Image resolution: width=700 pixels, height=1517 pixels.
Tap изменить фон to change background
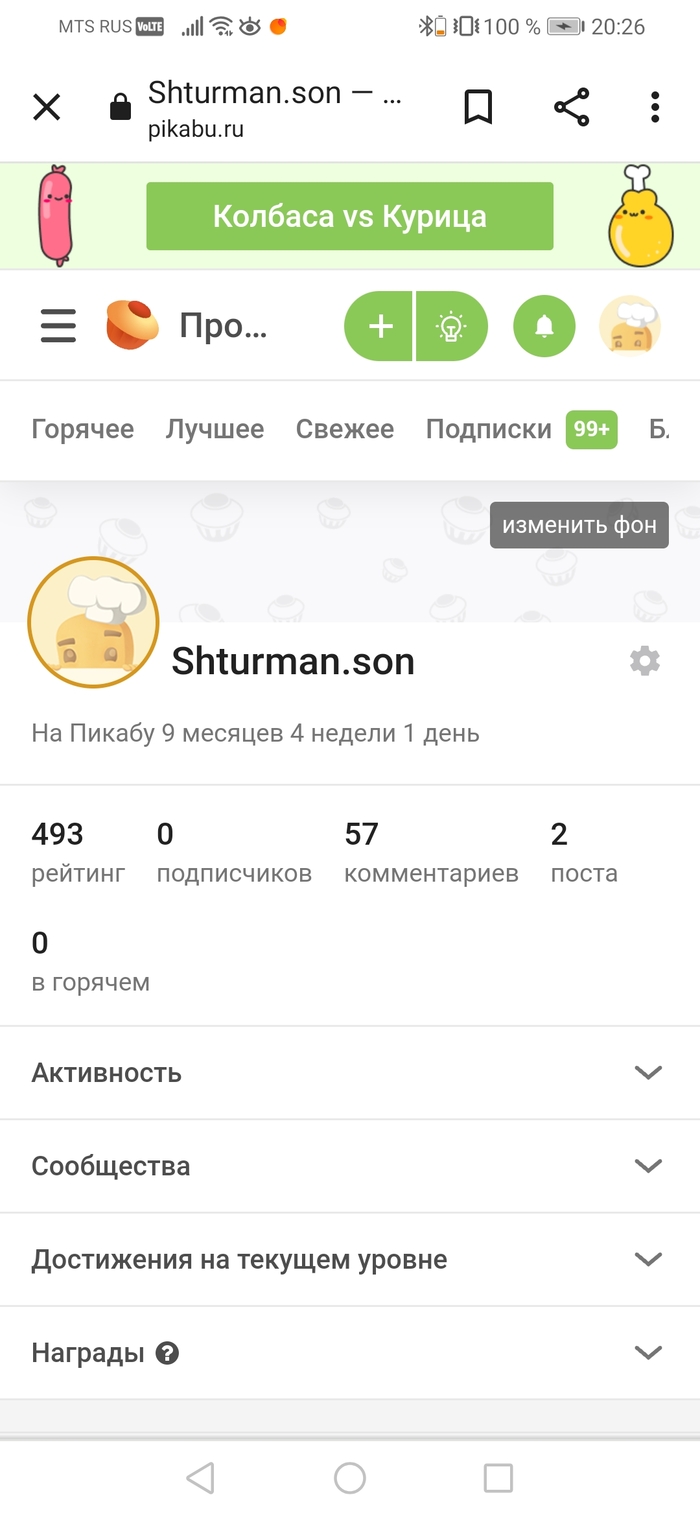pos(579,525)
